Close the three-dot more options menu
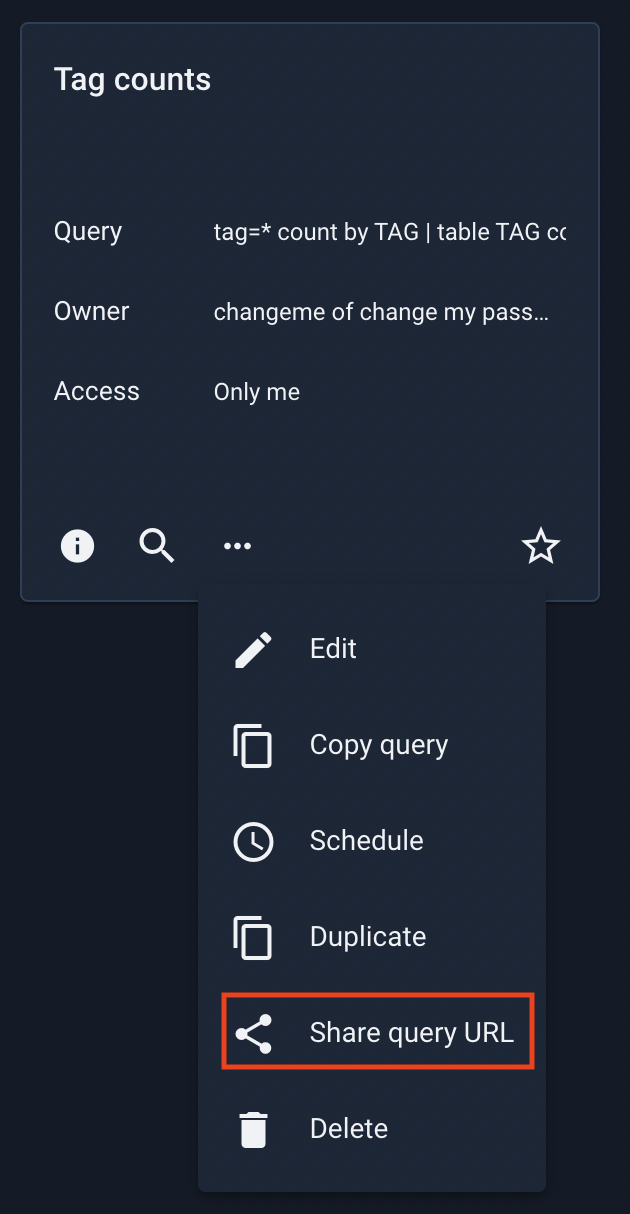This screenshot has height=1214, width=630. click(237, 546)
